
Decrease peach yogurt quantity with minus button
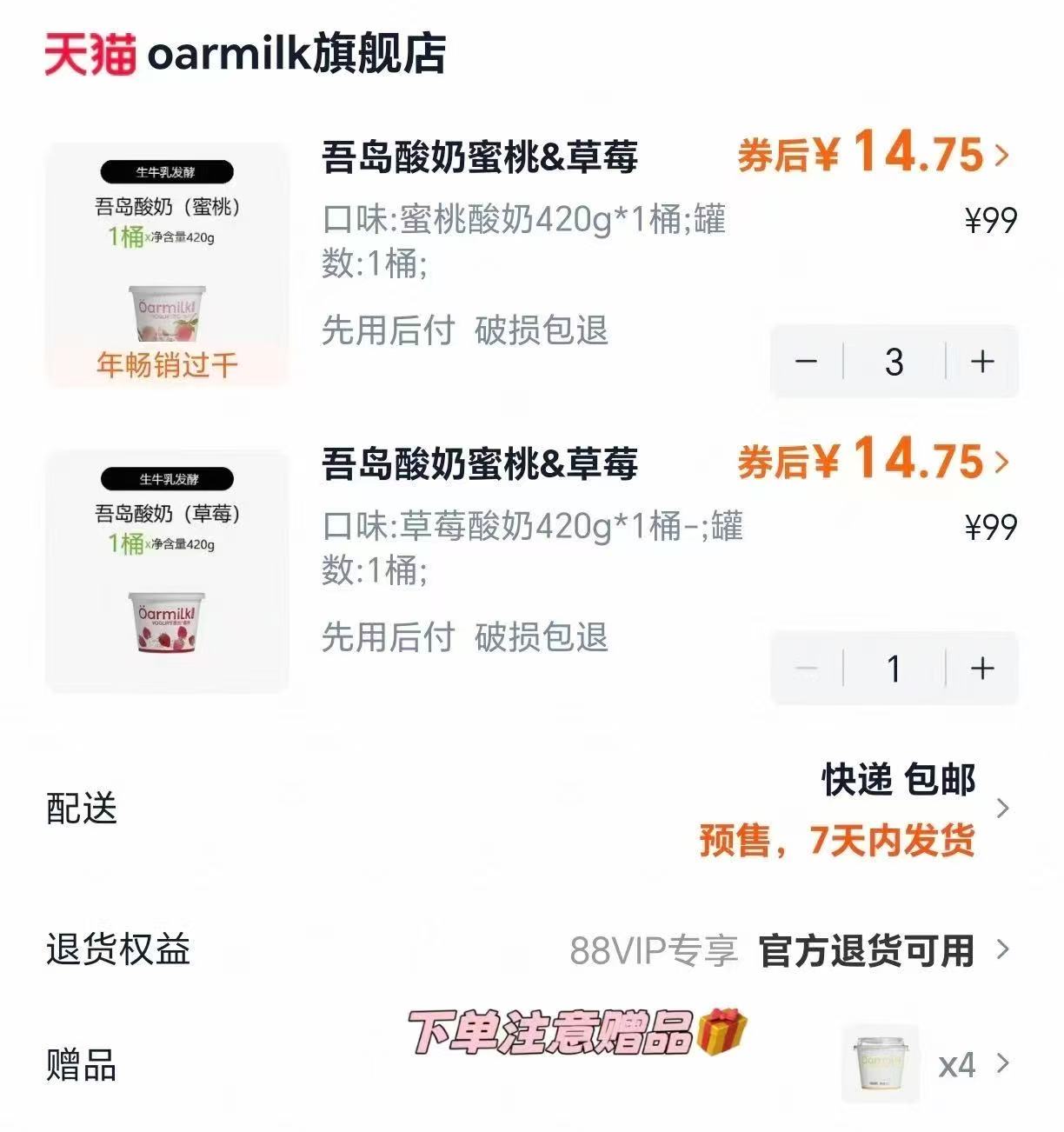click(806, 359)
